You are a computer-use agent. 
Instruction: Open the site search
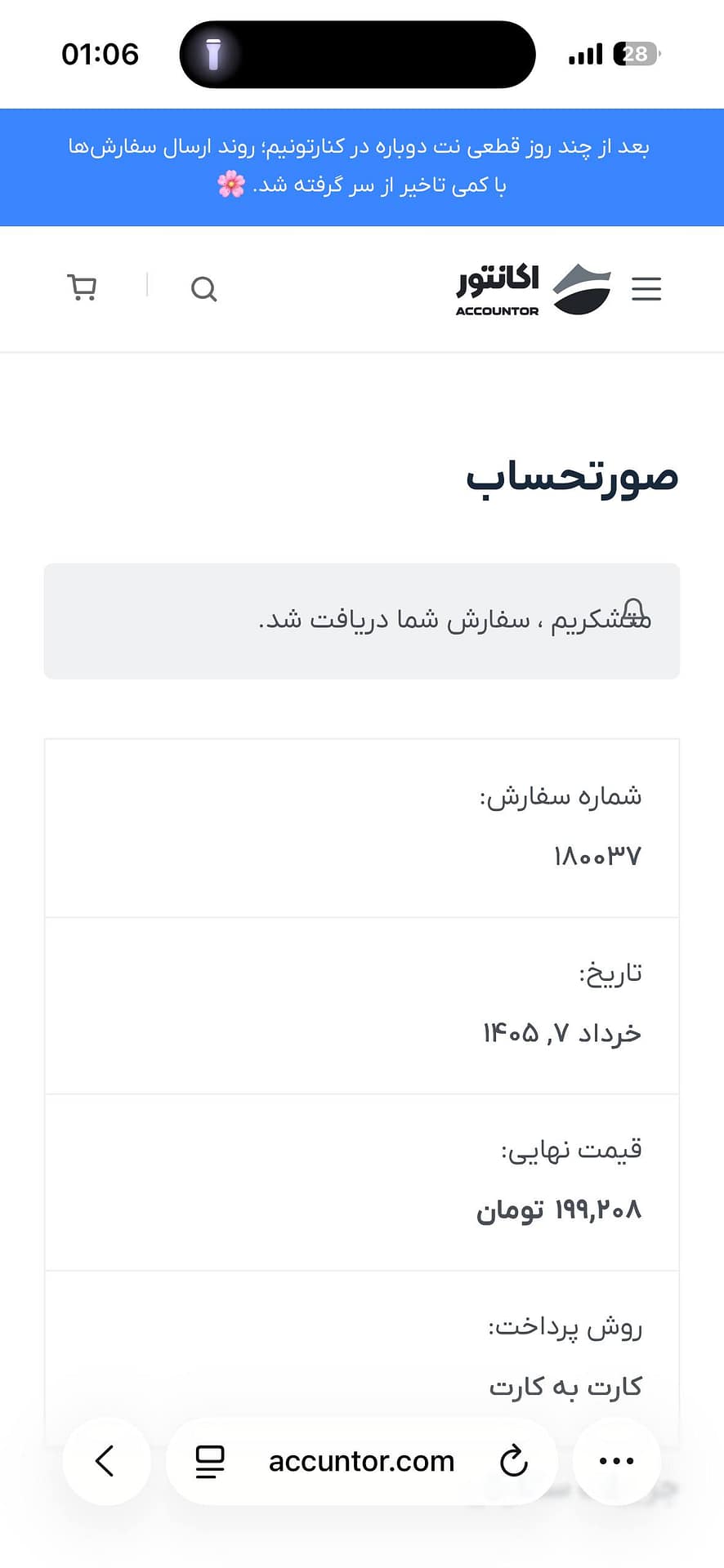tap(203, 288)
